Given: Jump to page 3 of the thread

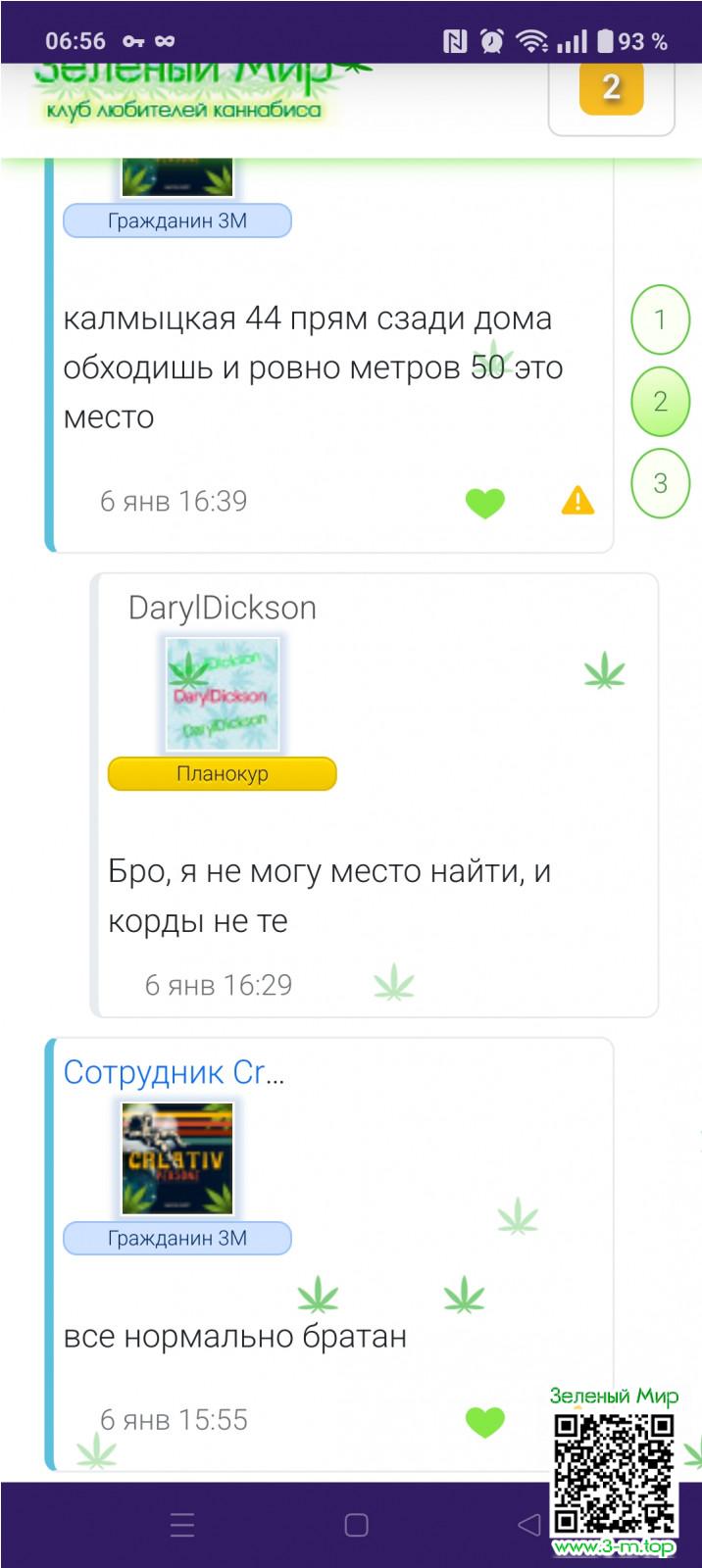Looking at the screenshot, I should [660, 483].
